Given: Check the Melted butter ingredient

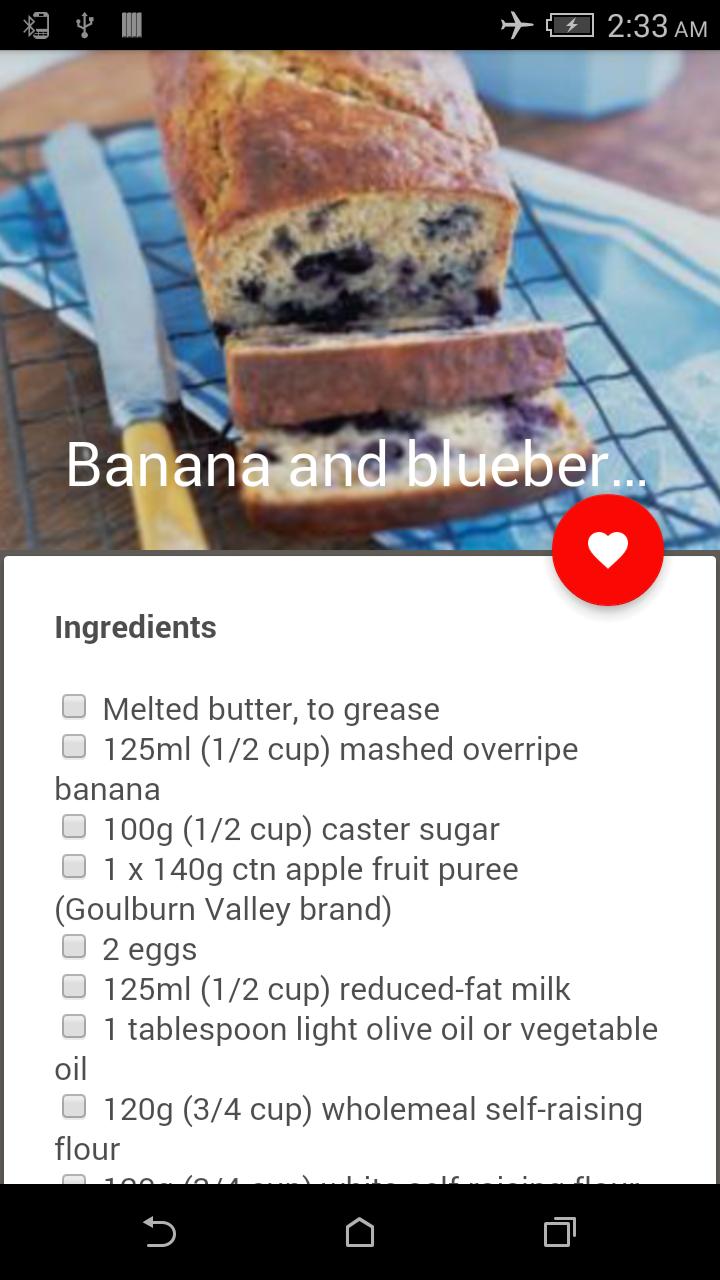Looking at the screenshot, I should click(x=73, y=705).
